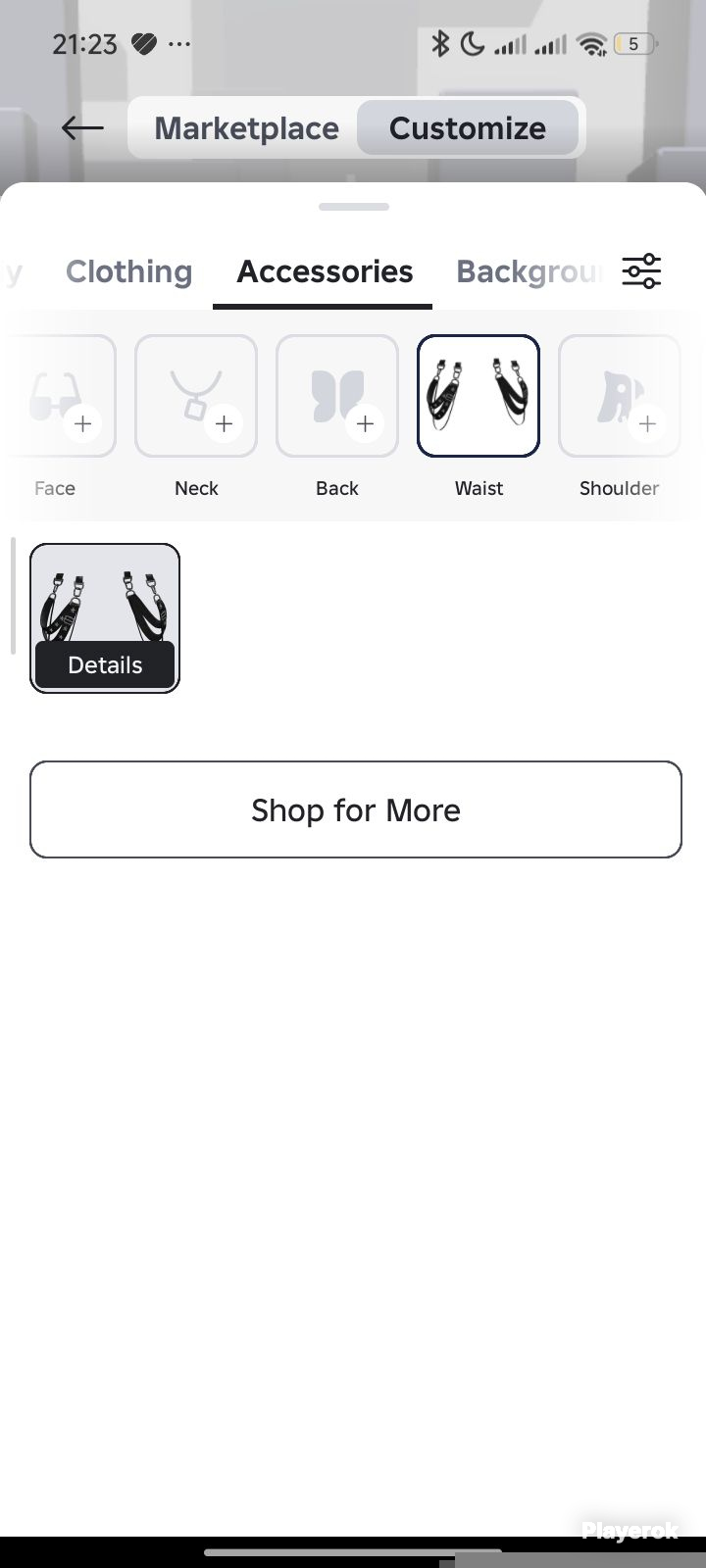
Task: Open the Clothing tab
Action: pos(128,270)
